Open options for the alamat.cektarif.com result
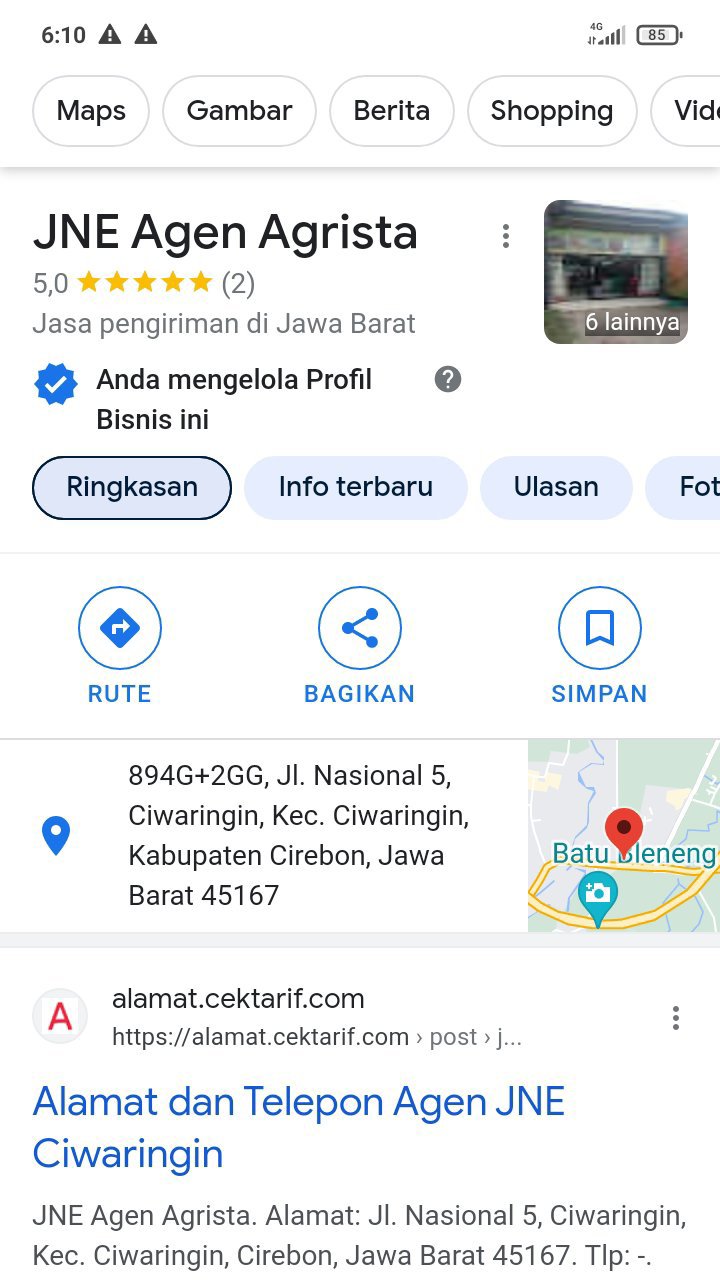 [676, 1018]
